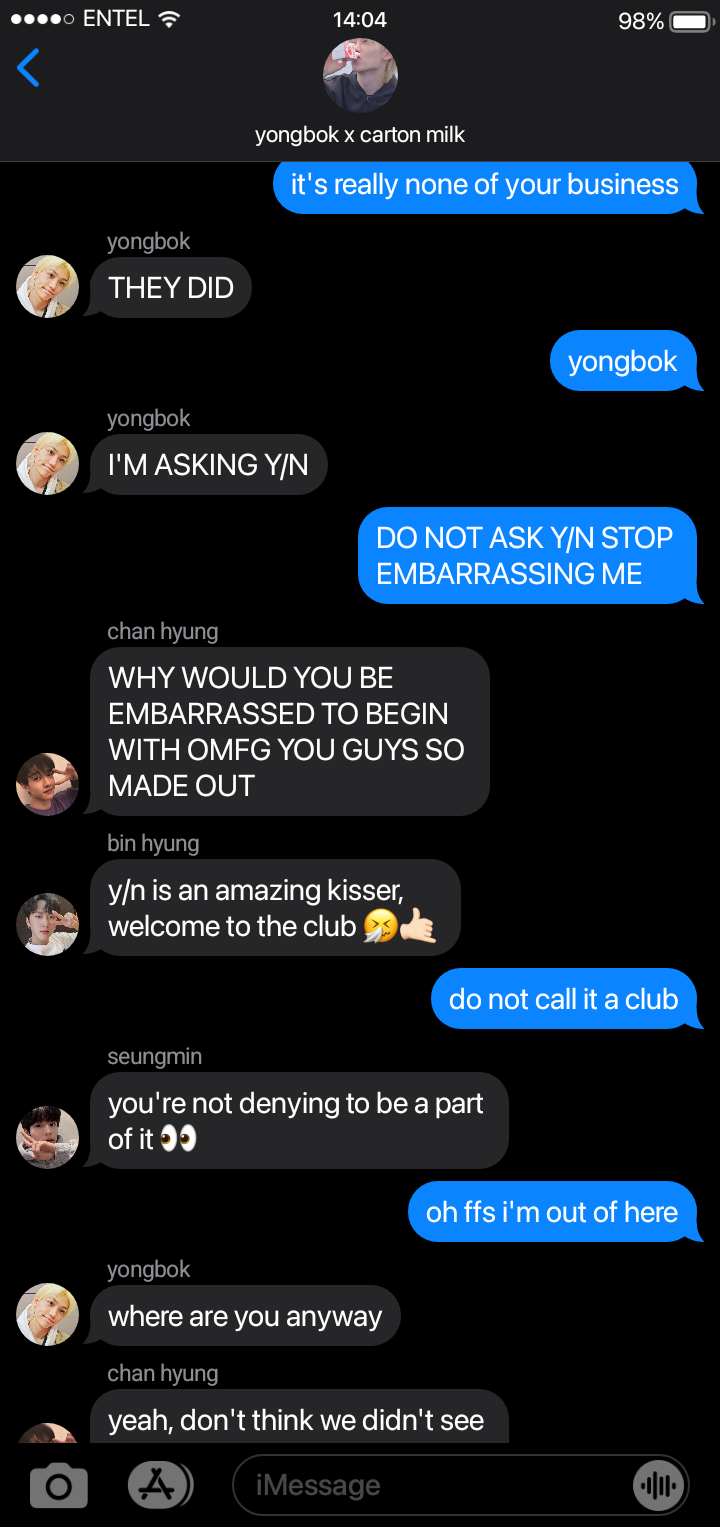Record an audio message
Viewport: 720px width, 1527px height.
660,1486
